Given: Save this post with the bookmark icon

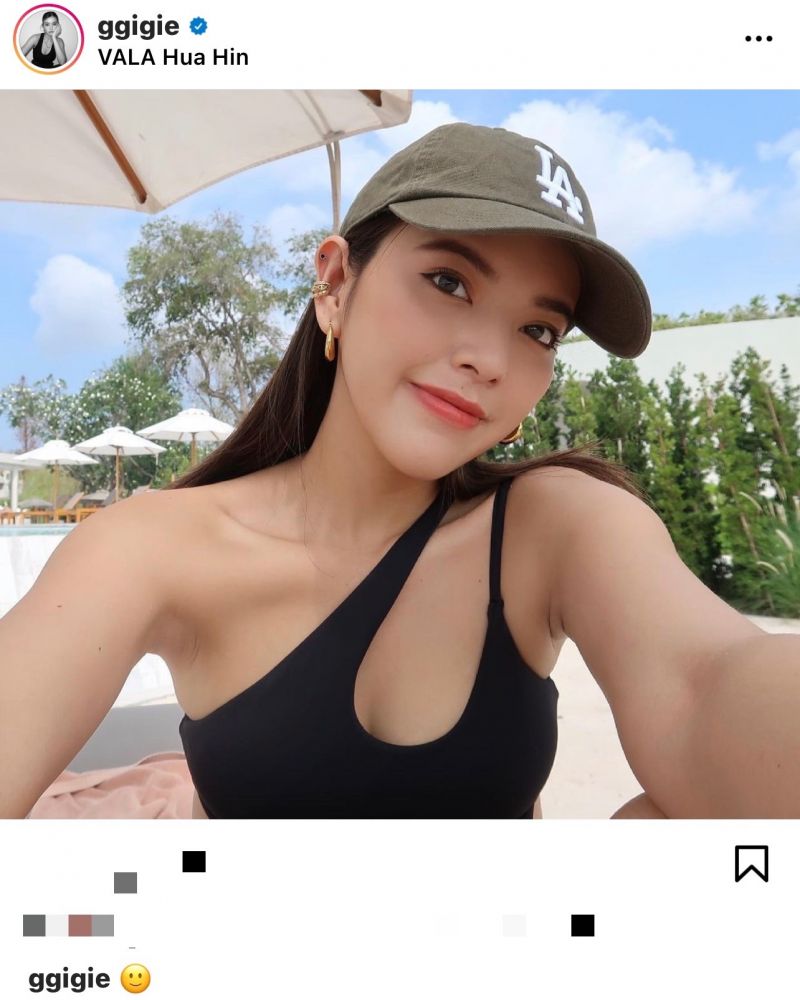Looking at the screenshot, I should pos(751,863).
